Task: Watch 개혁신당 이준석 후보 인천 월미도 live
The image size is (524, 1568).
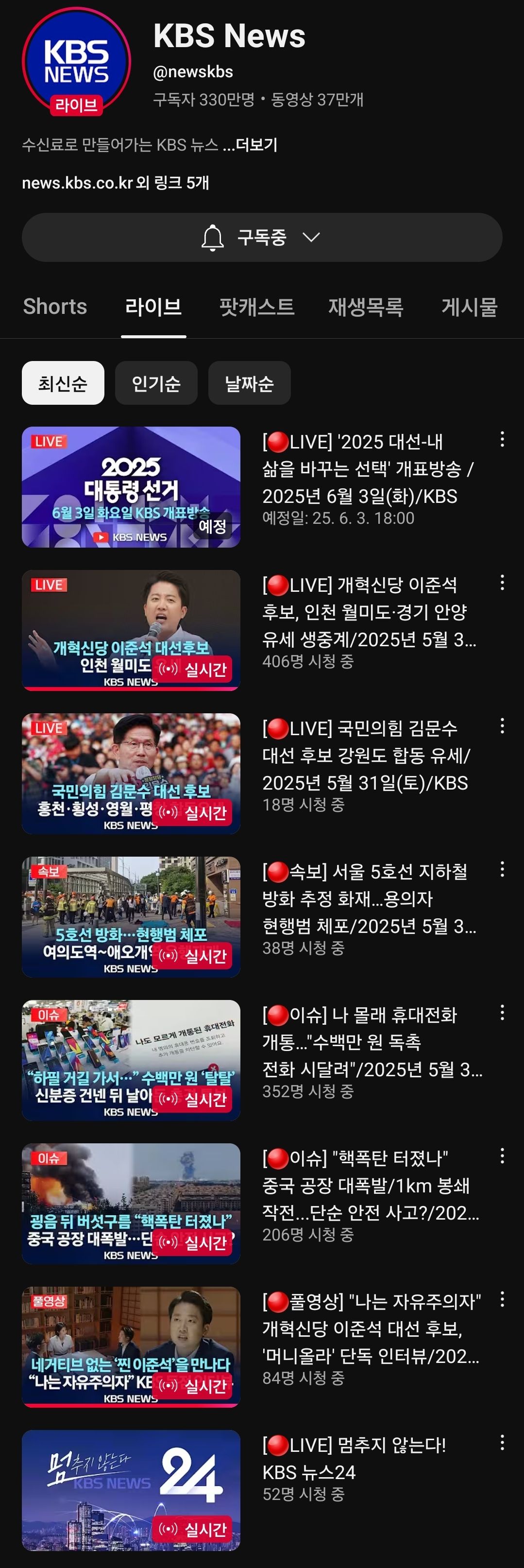Action: 131,630
